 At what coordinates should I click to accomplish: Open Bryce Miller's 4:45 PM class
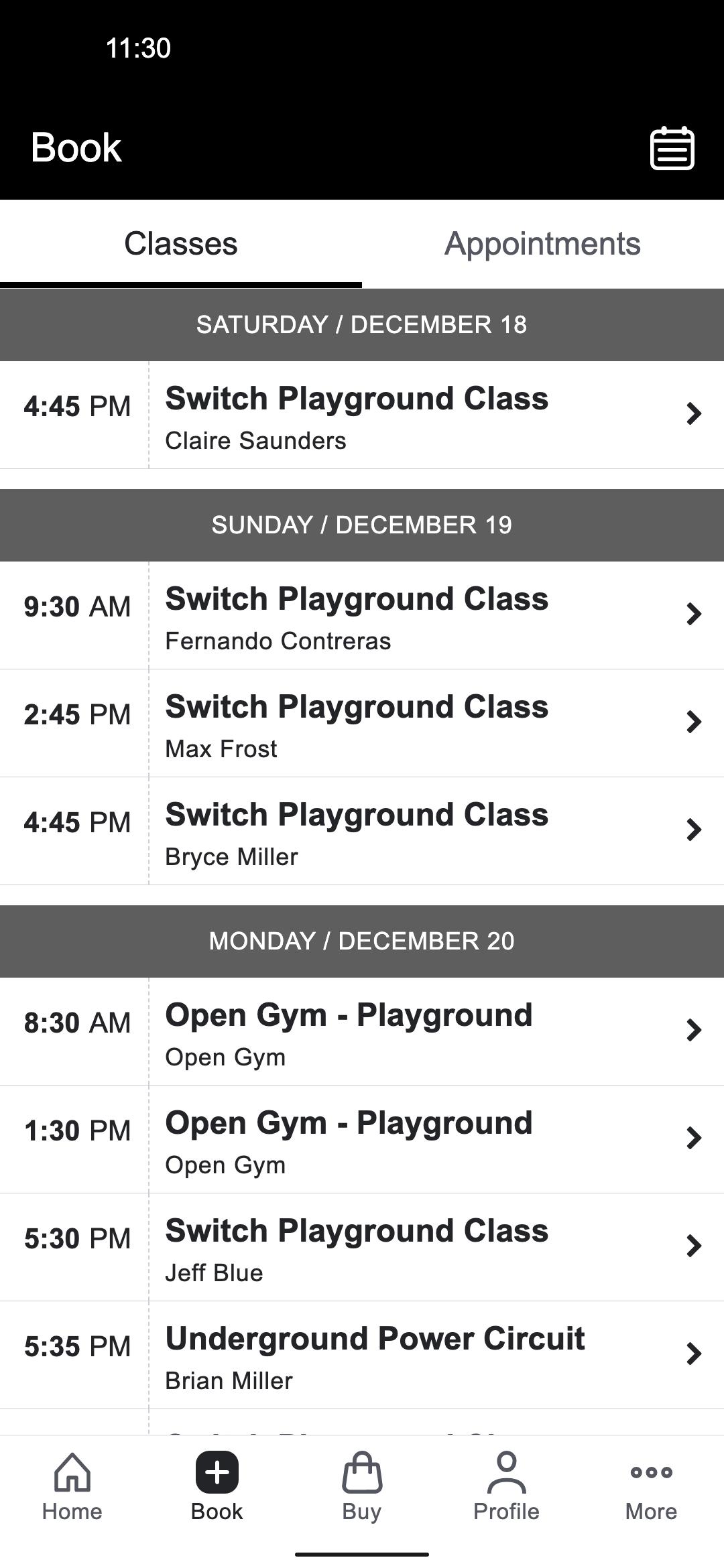pyautogui.click(x=362, y=832)
